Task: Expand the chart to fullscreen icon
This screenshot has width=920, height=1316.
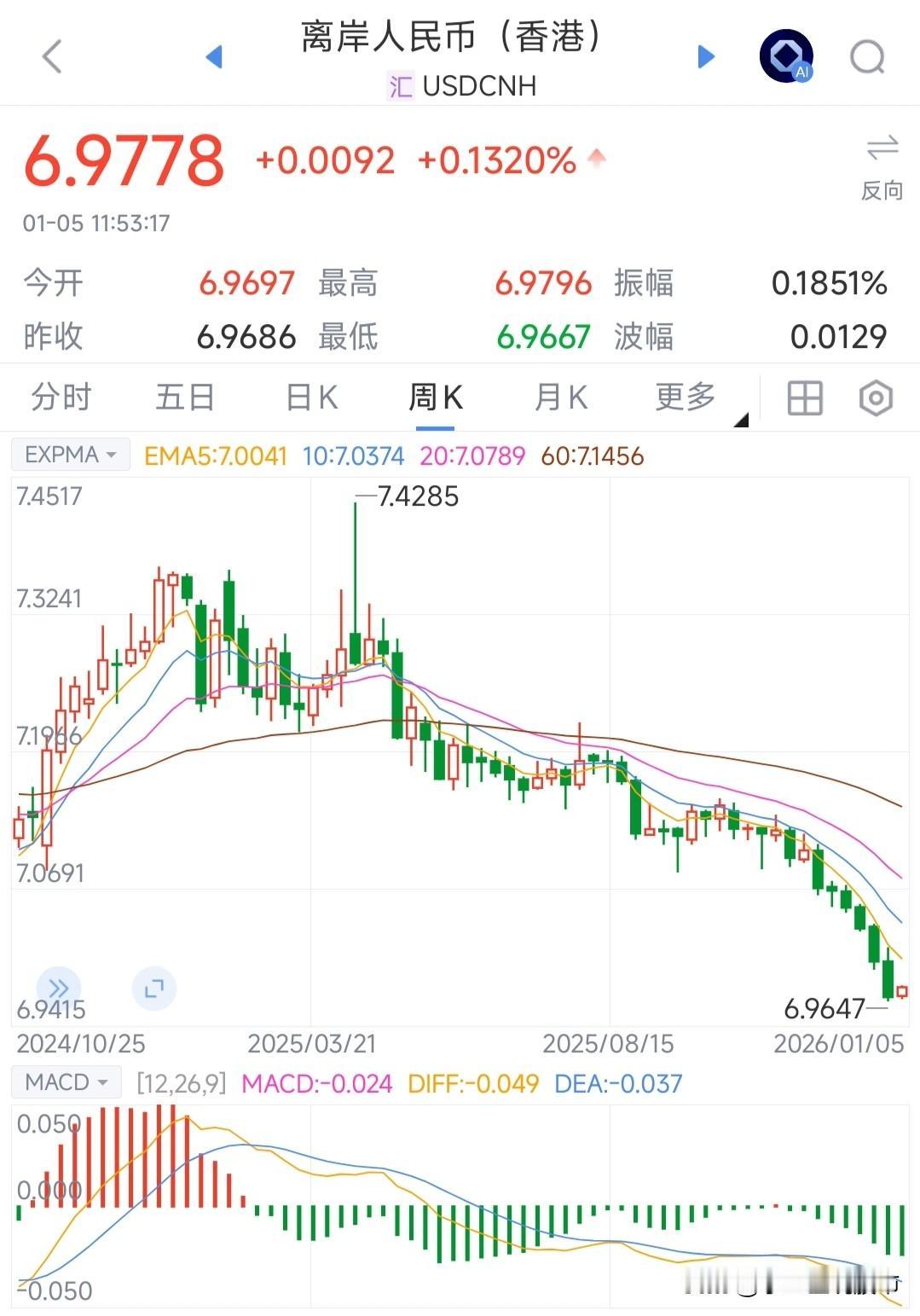Action: 153,988
